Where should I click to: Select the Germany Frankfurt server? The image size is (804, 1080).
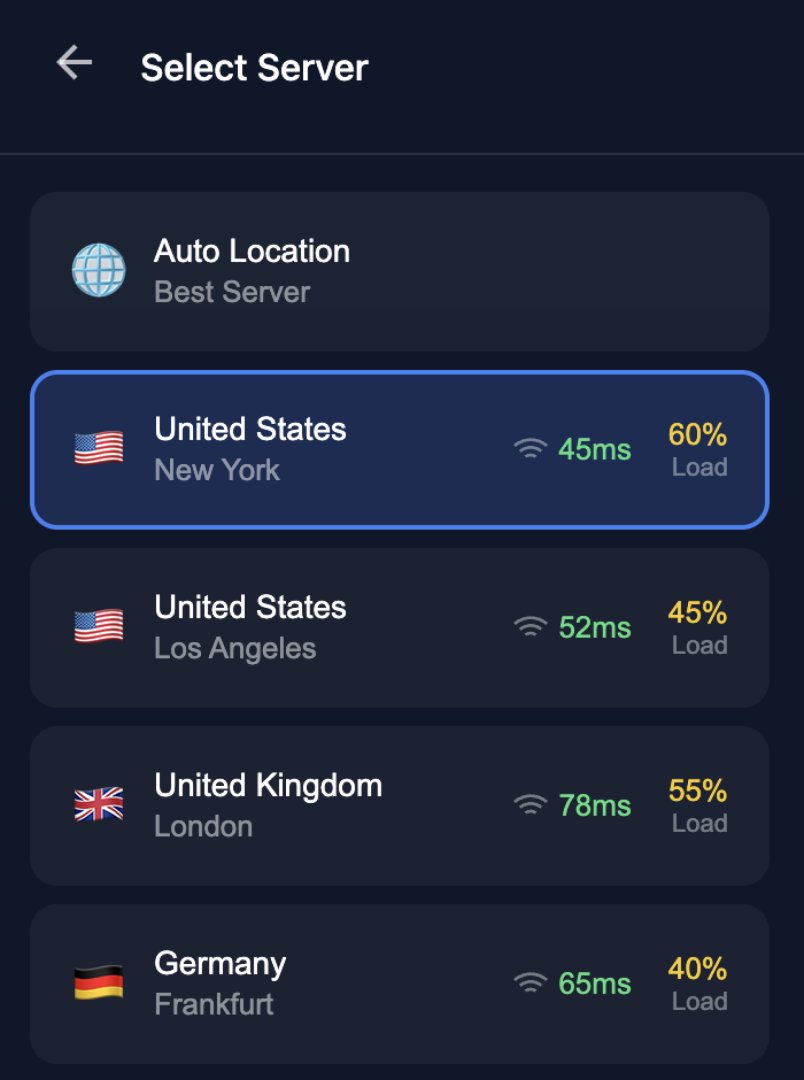coord(400,983)
